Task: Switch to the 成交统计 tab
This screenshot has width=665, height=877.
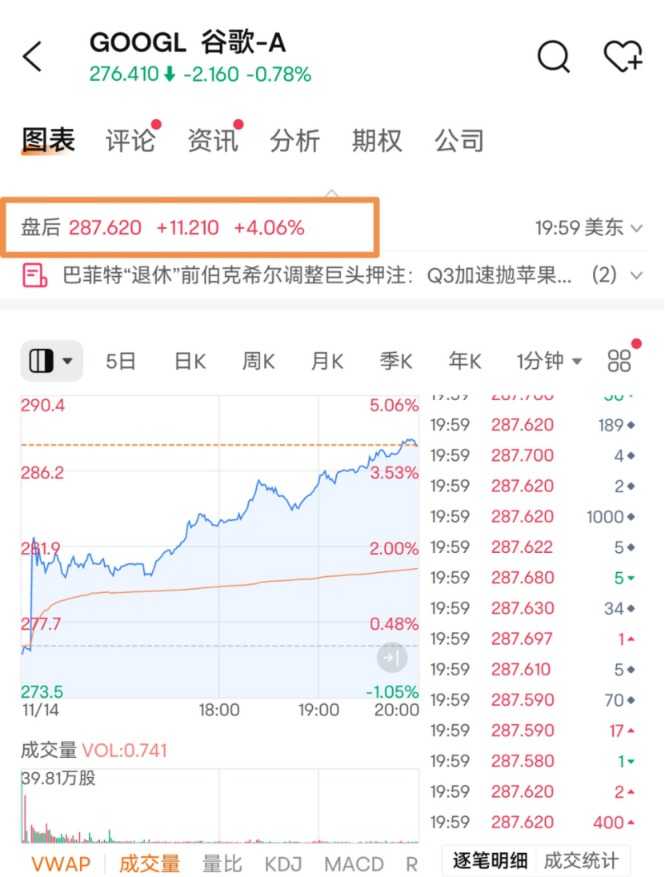Action: 581,860
